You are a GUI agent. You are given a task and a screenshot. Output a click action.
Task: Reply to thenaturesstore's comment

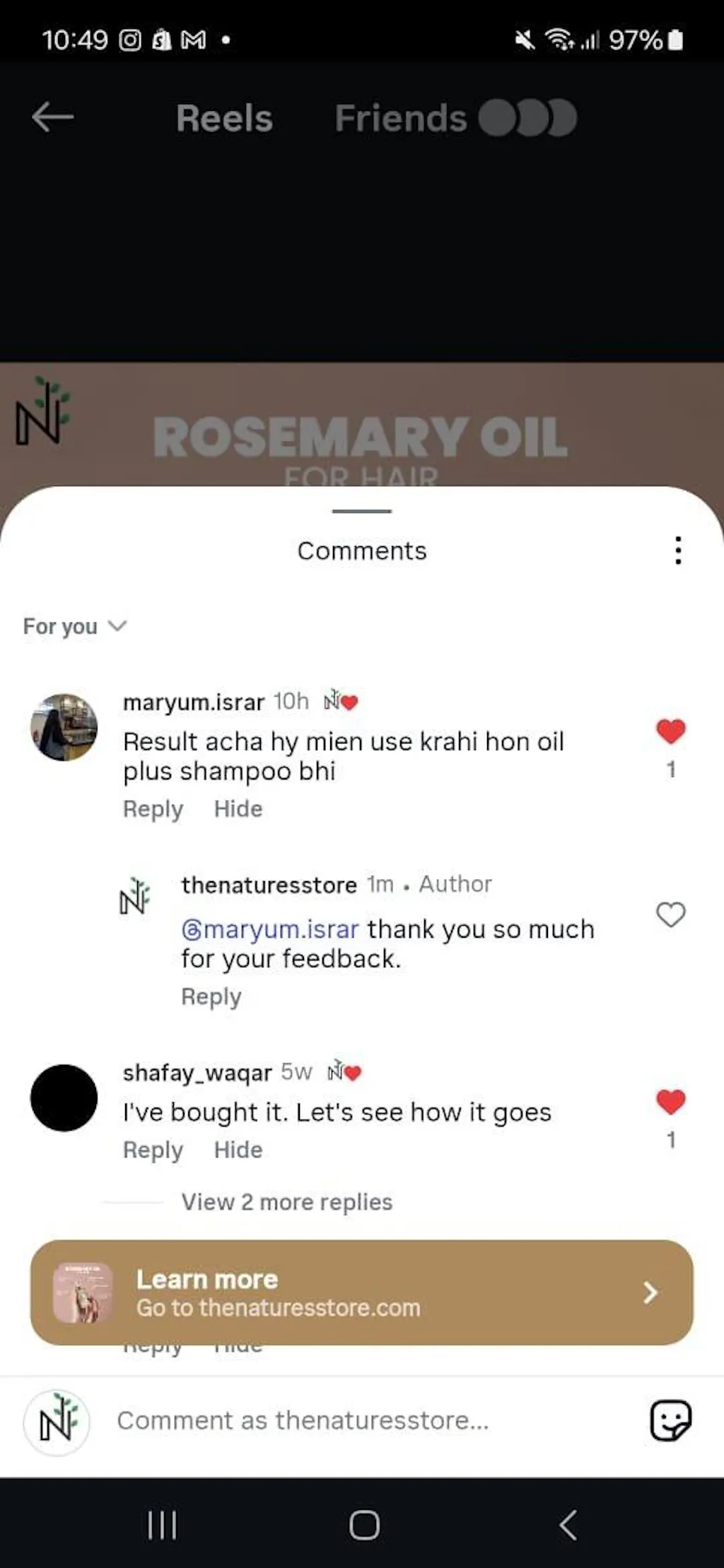211,996
